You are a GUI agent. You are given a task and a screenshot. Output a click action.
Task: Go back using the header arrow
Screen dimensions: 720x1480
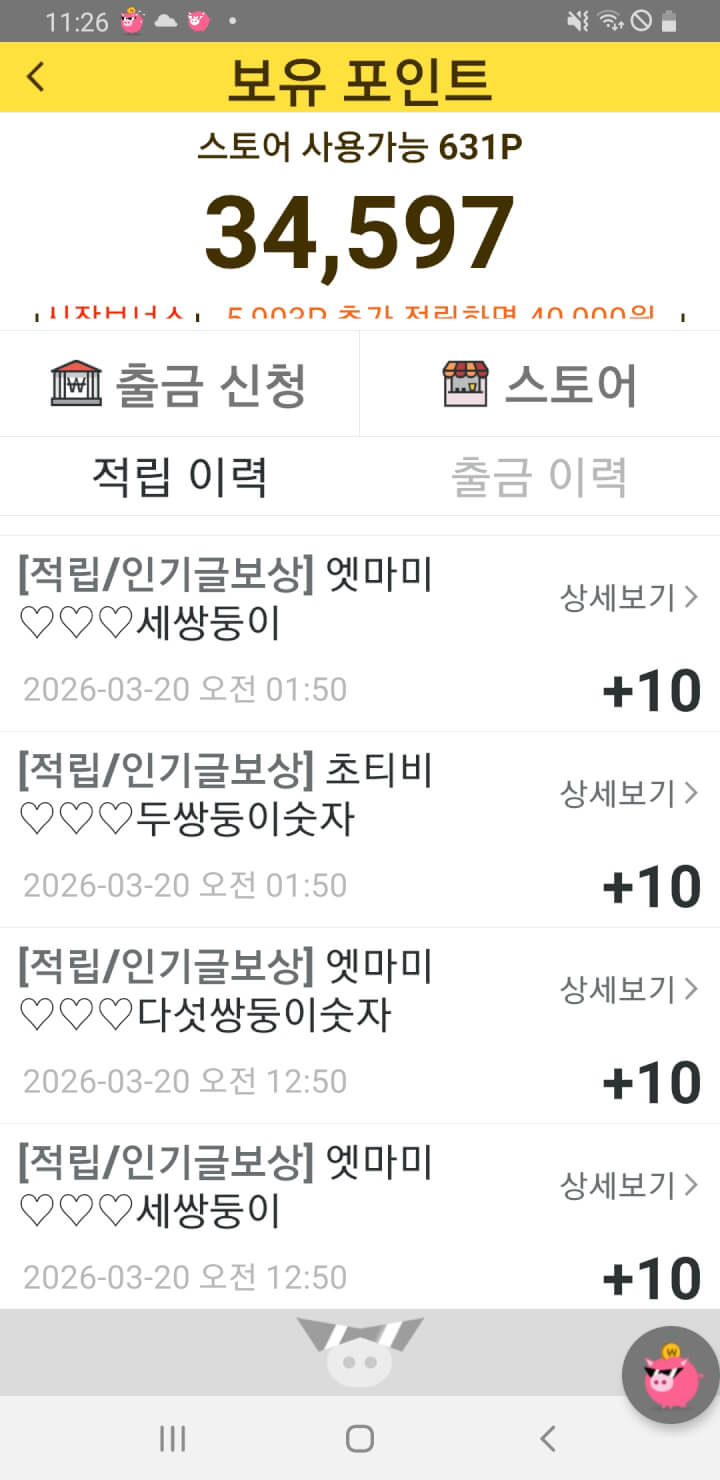[x=36, y=77]
